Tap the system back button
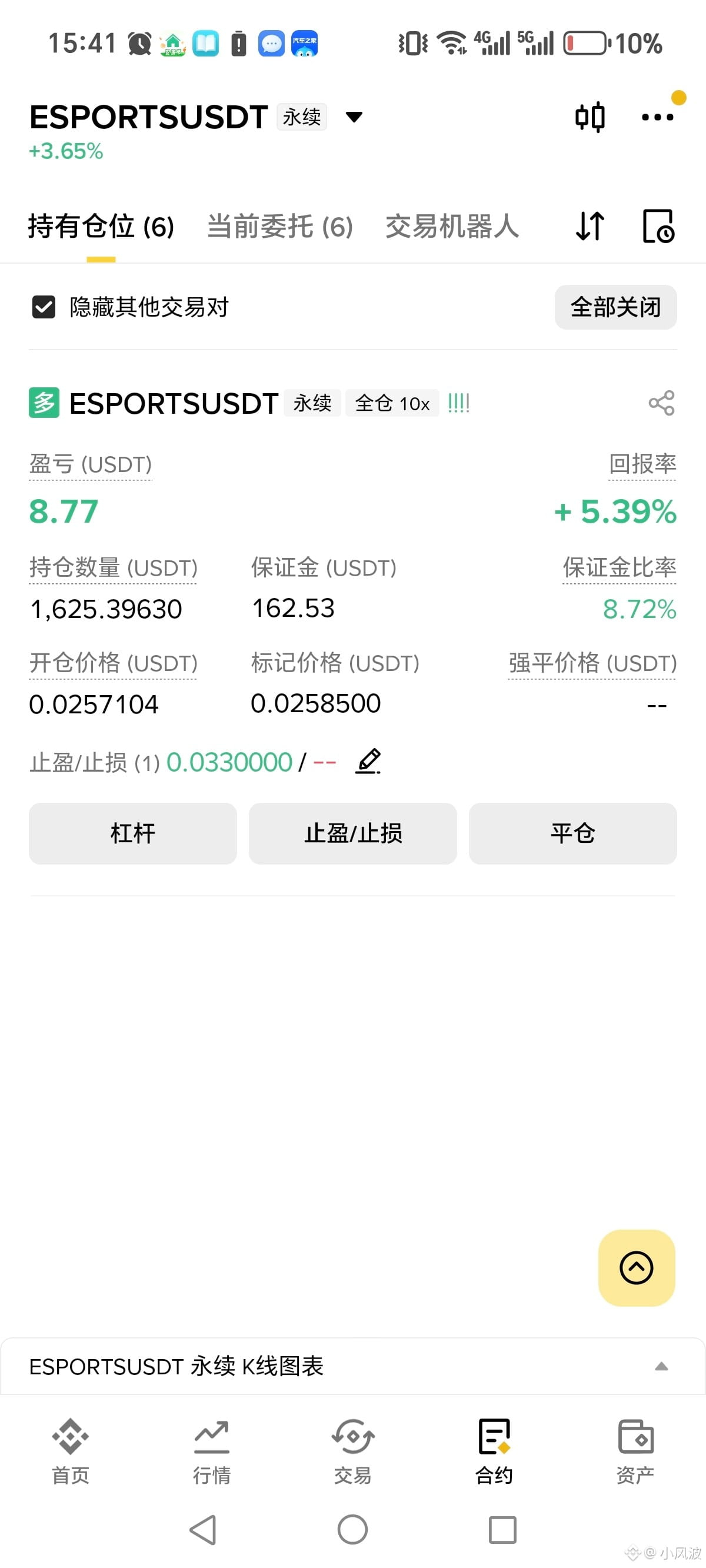 (x=204, y=1530)
